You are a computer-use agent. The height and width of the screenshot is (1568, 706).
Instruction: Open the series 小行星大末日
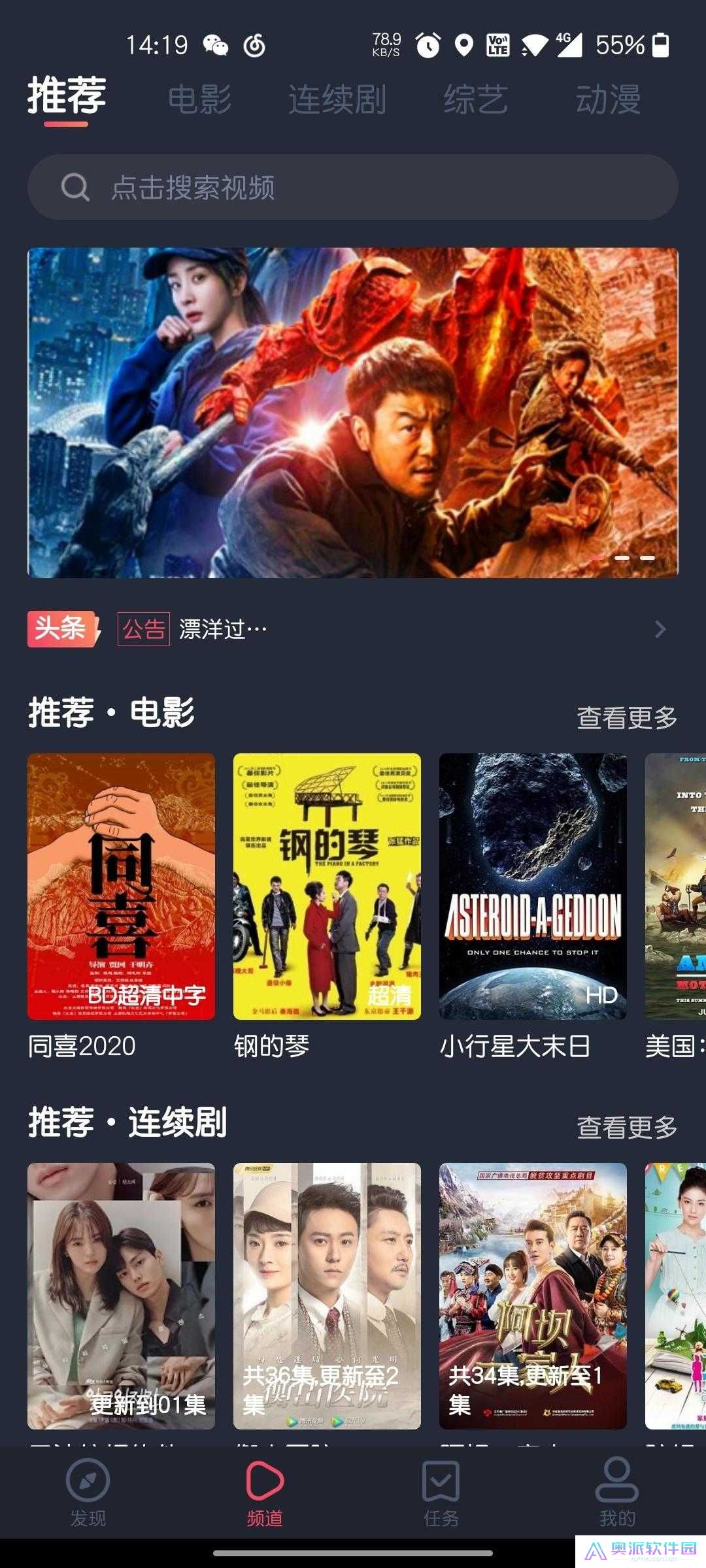(532, 887)
